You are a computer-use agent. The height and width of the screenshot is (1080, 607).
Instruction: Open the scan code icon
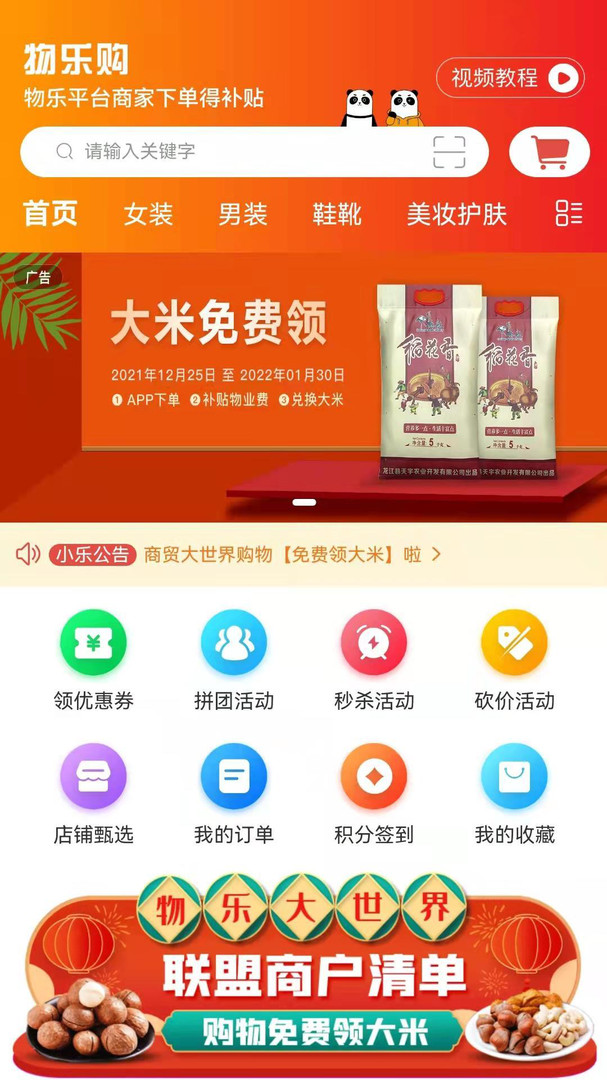pos(449,152)
